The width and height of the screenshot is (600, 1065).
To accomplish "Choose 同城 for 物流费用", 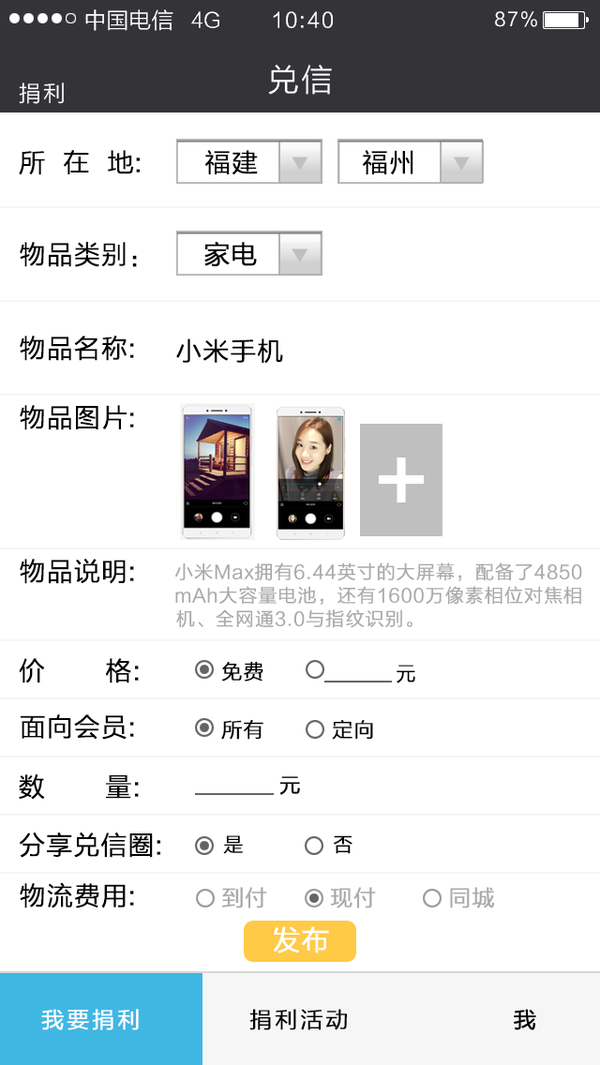I will (x=432, y=898).
